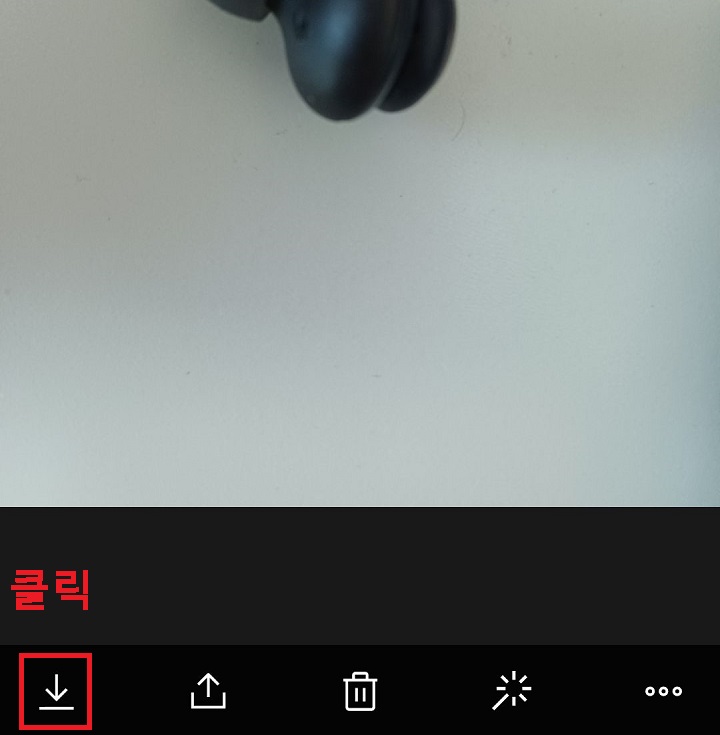The height and width of the screenshot is (735, 720).
Task: Click the 클릭 label text
Action: tap(51, 591)
